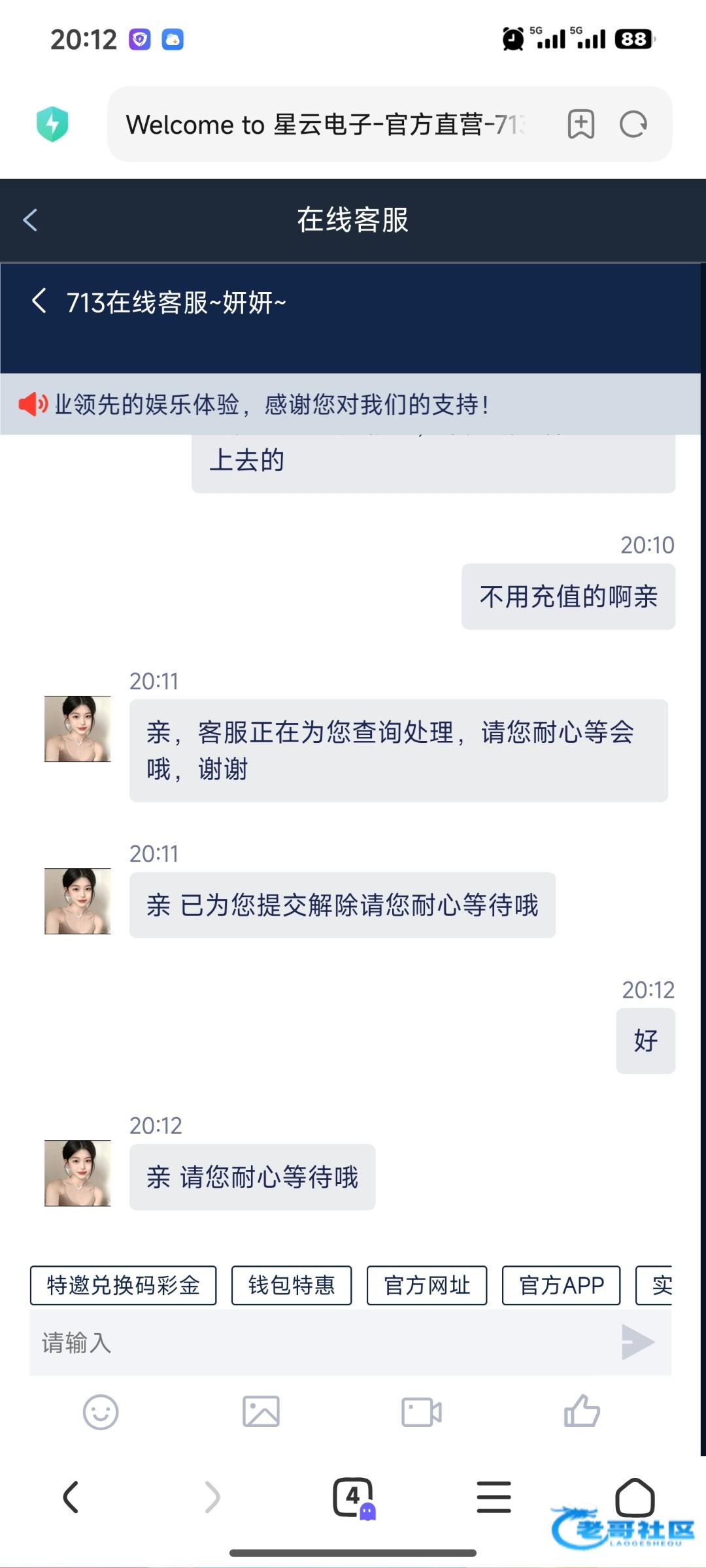The width and height of the screenshot is (706, 1568).
Task: Go back in the browser's bottom bar
Action: (71, 1497)
